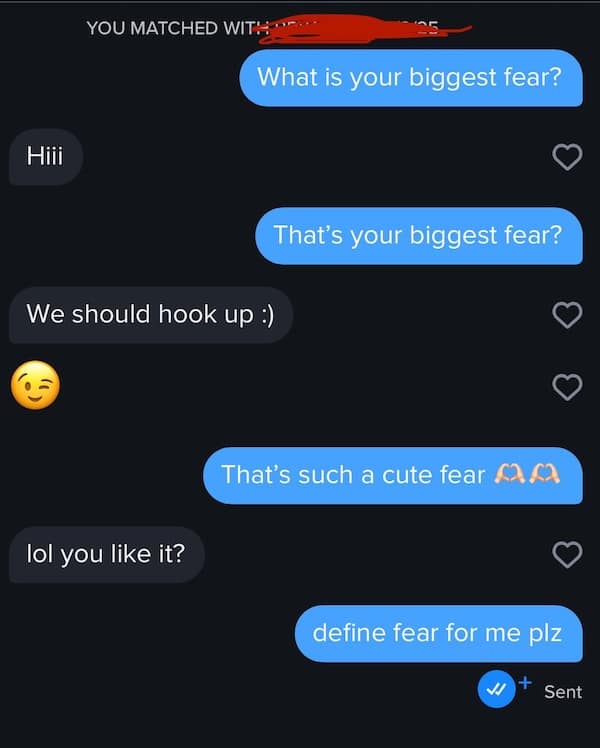Get read receipts with the double-check icon

497,689
